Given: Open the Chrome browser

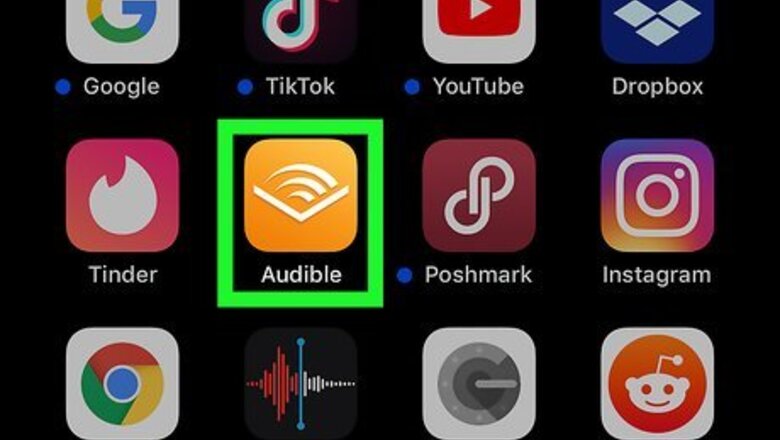Looking at the screenshot, I should click(x=122, y=384).
